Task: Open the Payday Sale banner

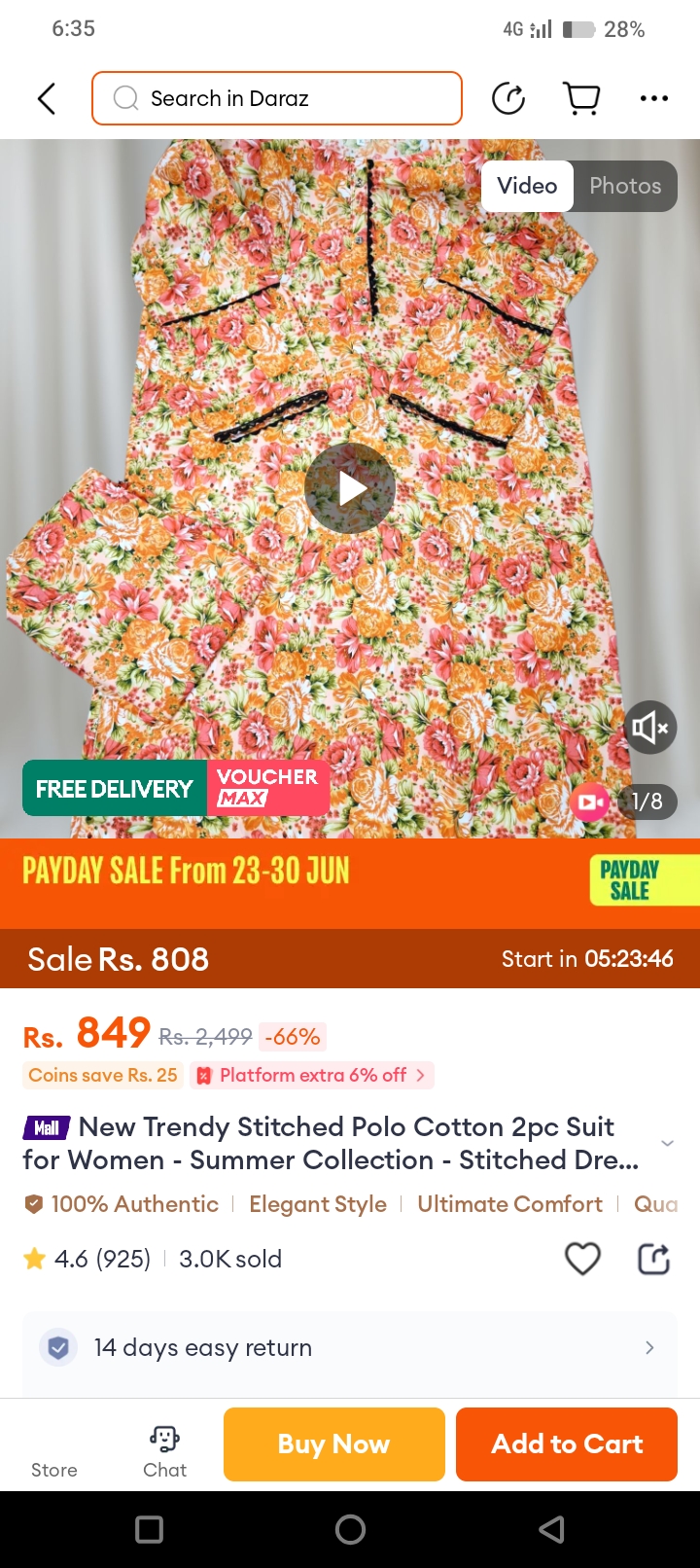Action: (x=350, y=880)
